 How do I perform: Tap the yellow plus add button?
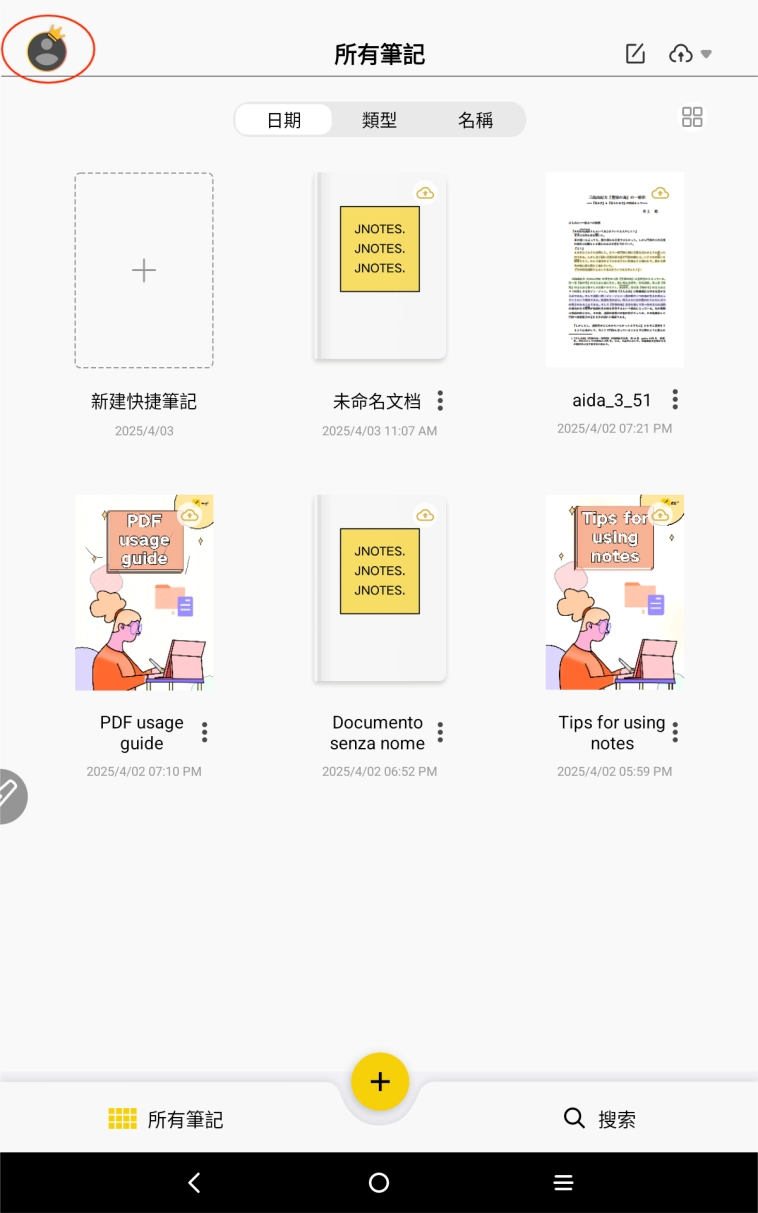point(380,1081)
